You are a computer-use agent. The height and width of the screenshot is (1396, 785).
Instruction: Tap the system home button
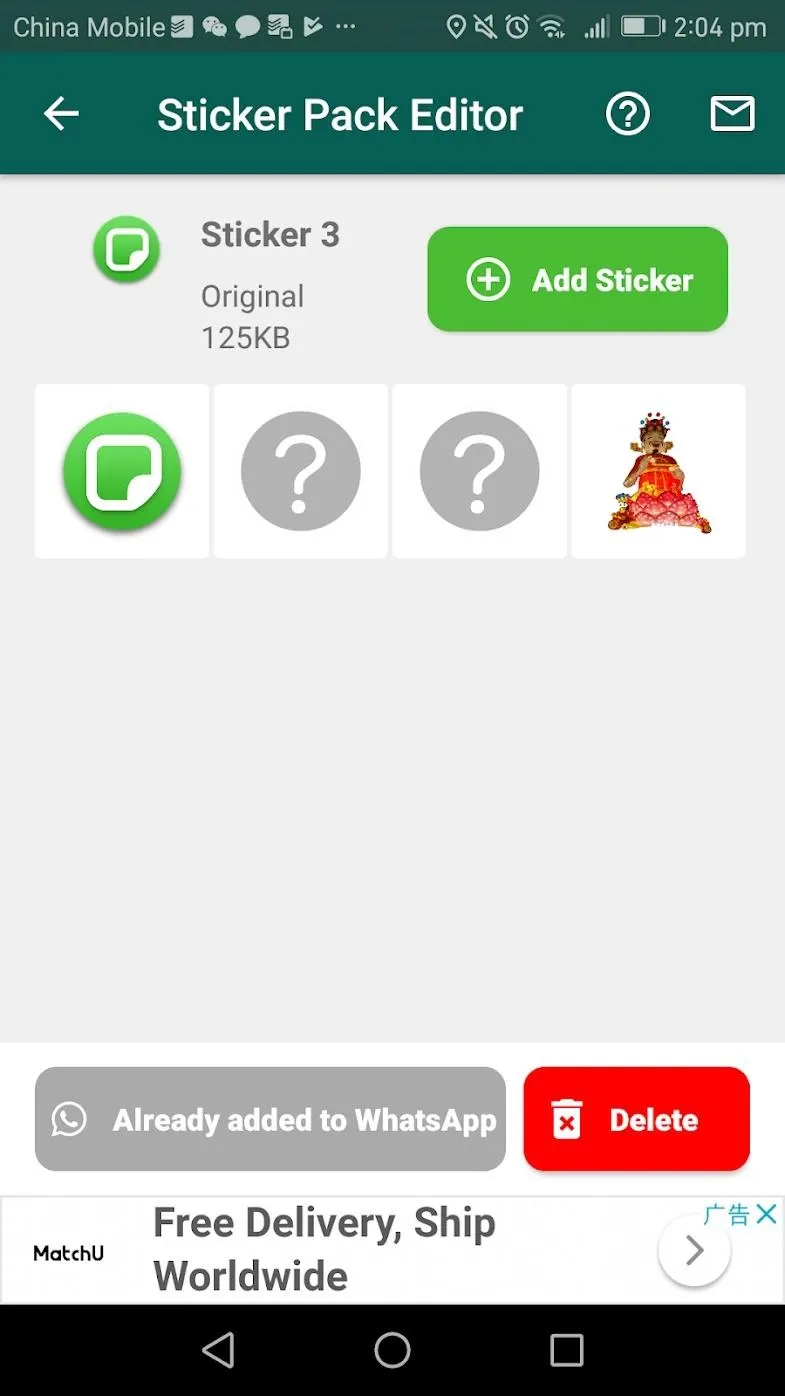(392, 1350)
